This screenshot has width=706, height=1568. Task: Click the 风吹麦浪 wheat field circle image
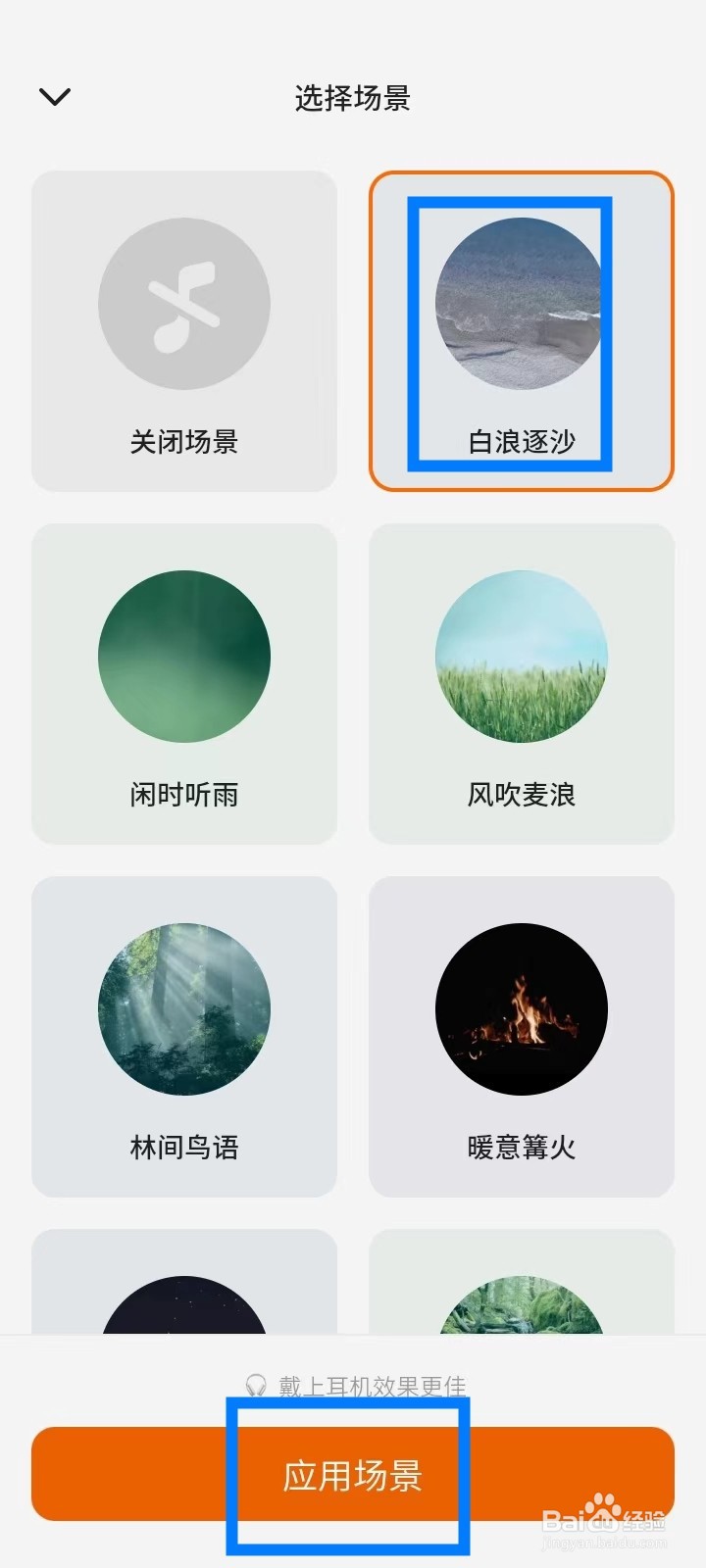tap(522, 659)
